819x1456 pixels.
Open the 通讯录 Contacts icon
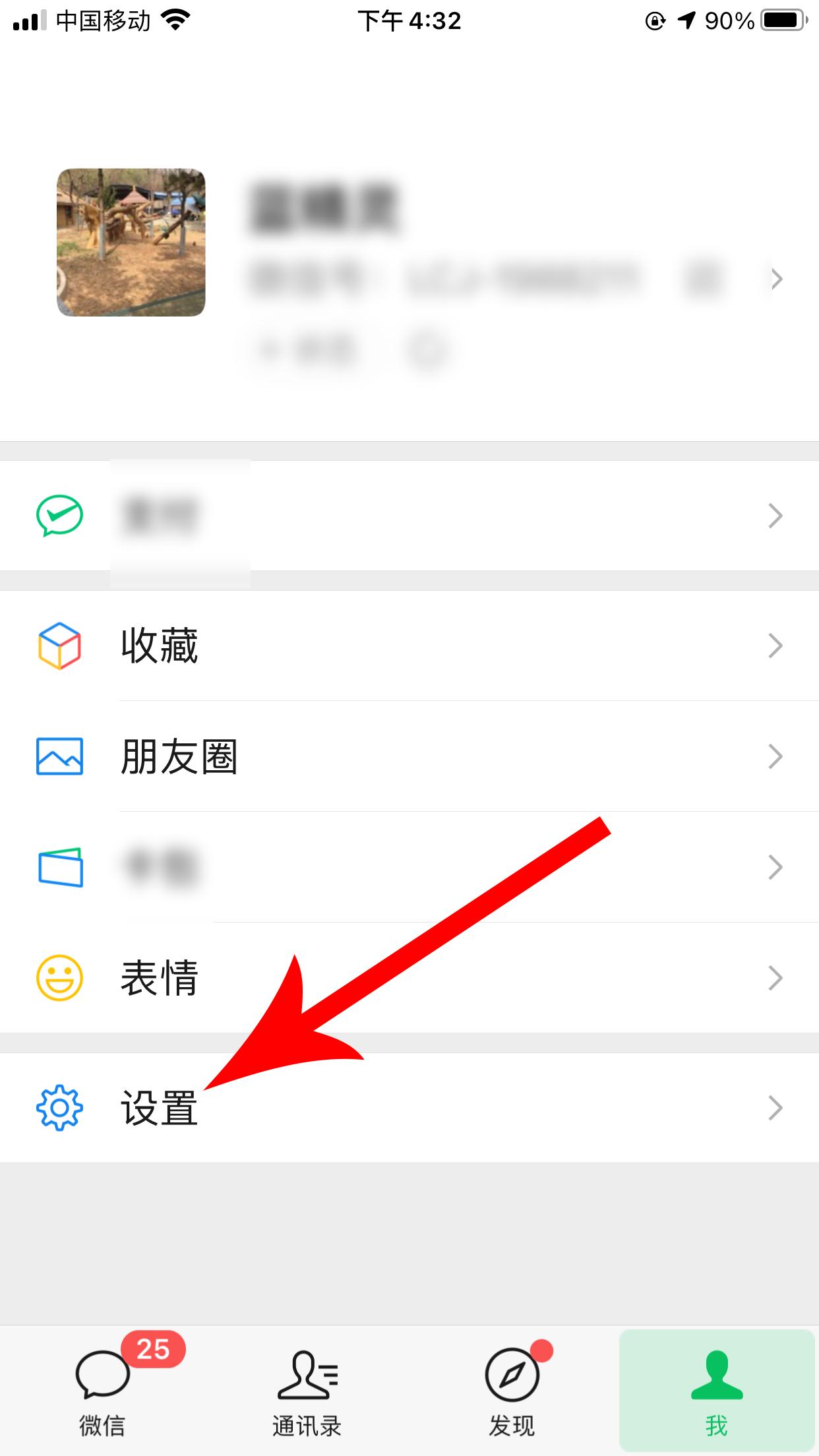pos(307,1375)
